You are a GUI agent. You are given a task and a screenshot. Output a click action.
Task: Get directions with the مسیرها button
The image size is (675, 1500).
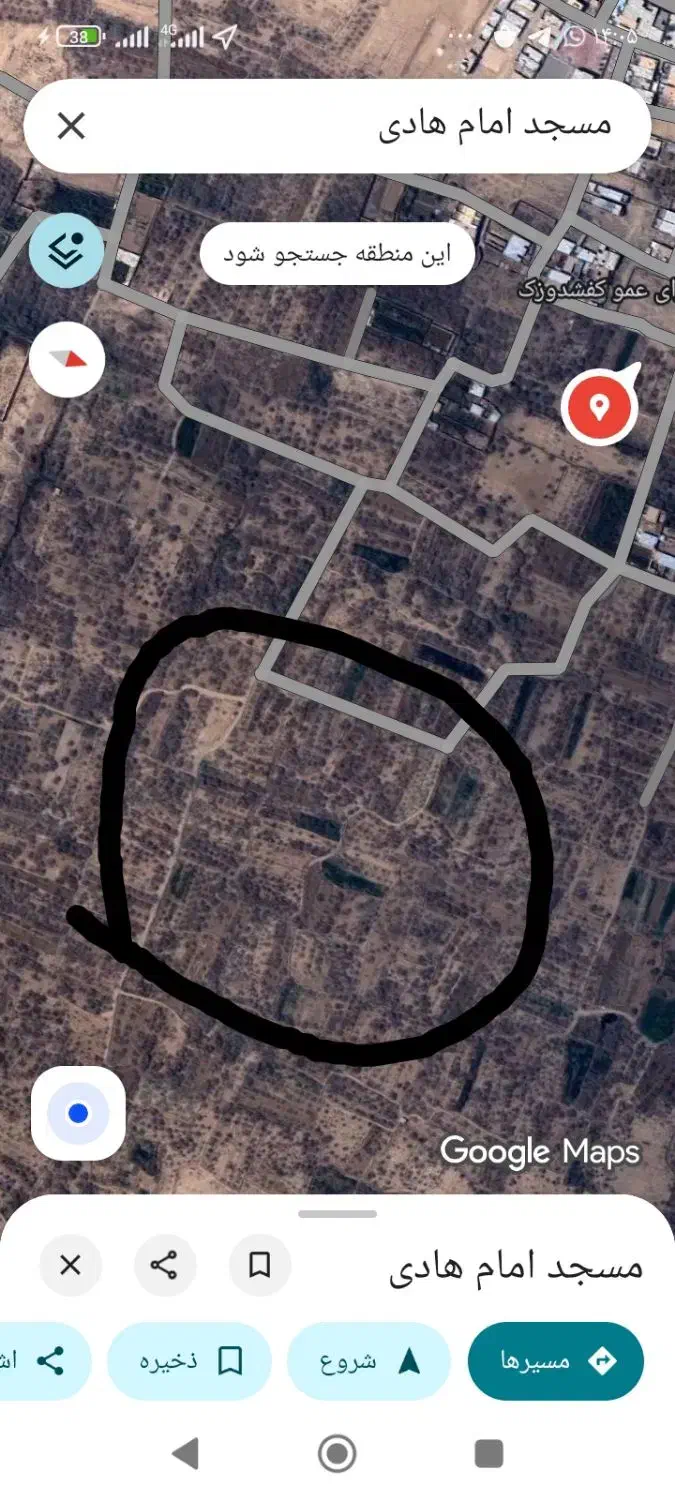tap(556, 1361)
